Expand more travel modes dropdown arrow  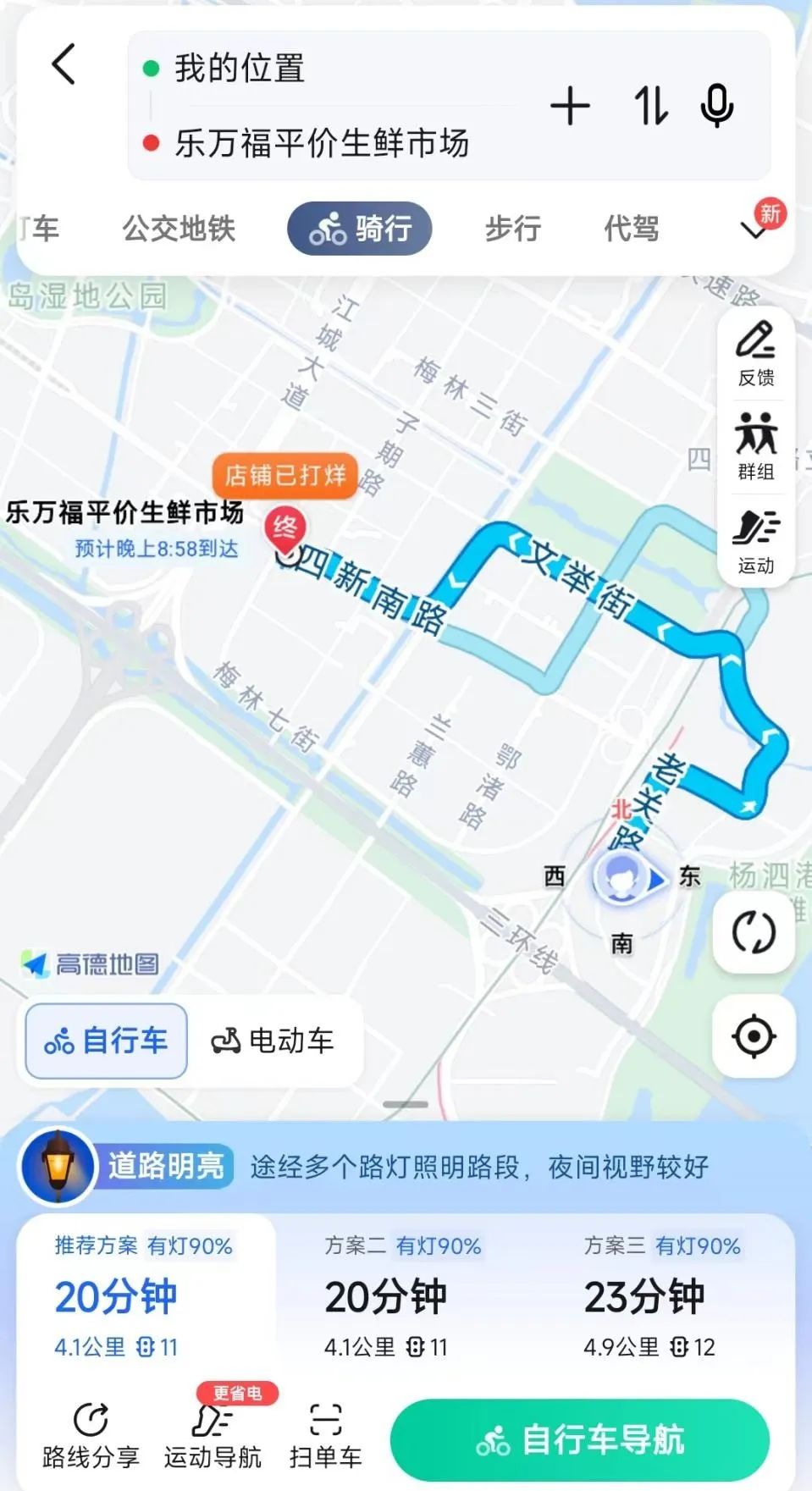point(753,229)
